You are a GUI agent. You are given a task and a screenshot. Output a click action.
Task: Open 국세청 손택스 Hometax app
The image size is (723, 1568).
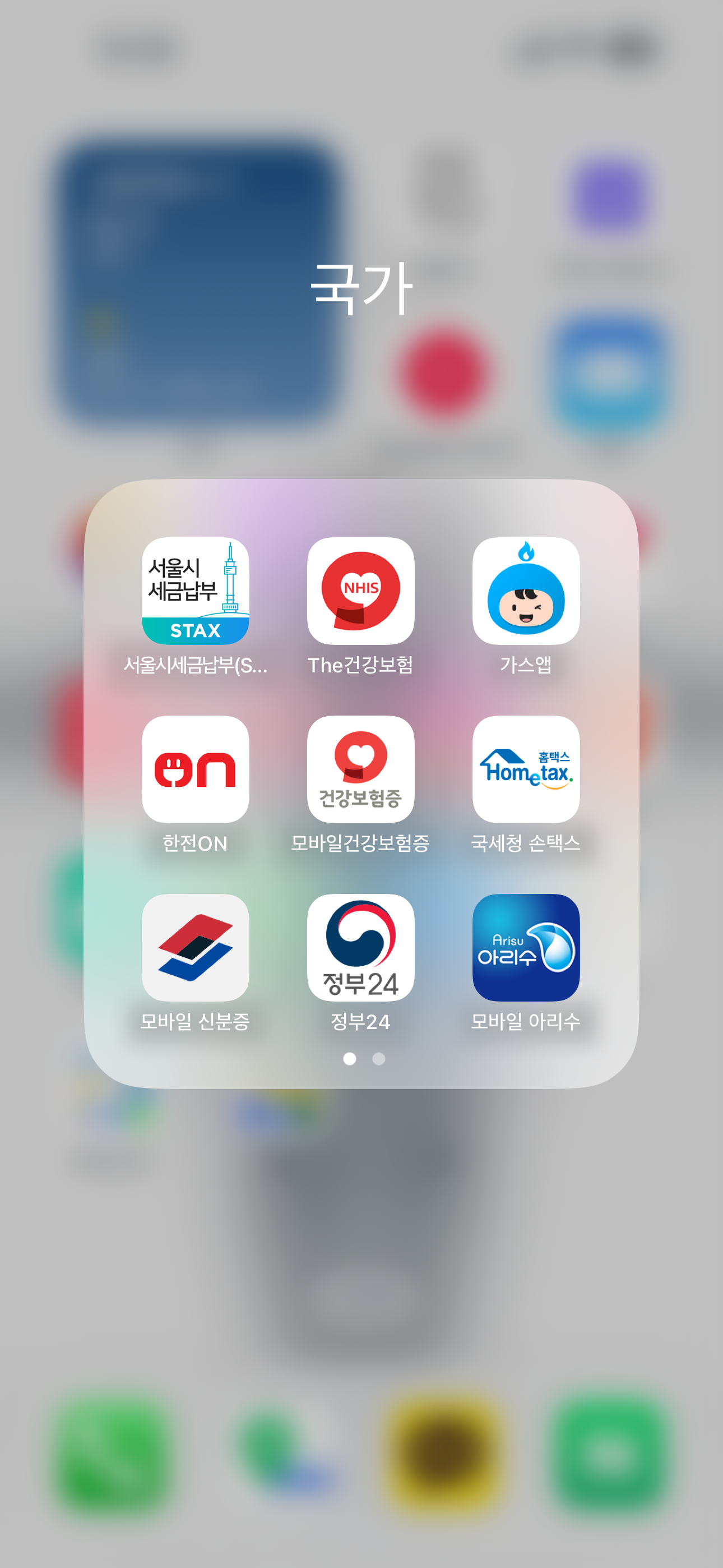click(x=526, y=769)
